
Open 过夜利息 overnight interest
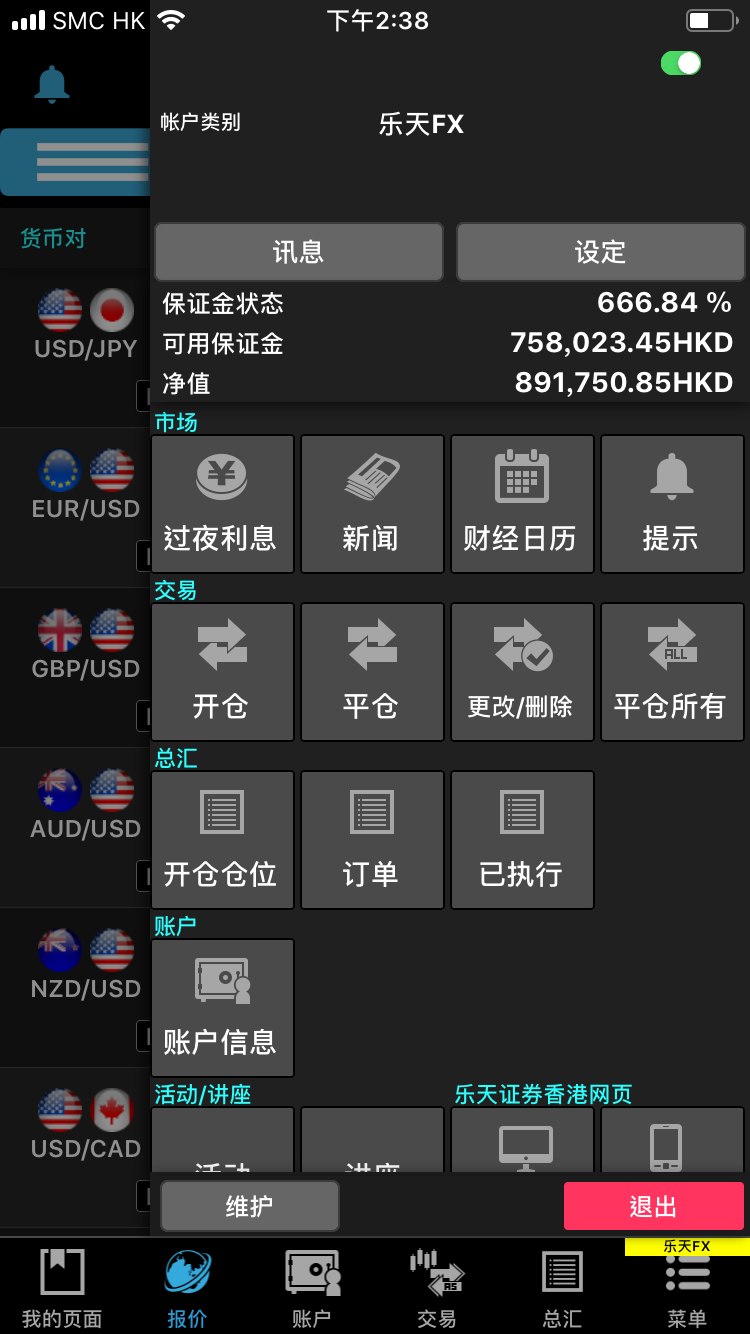point(222,504)
